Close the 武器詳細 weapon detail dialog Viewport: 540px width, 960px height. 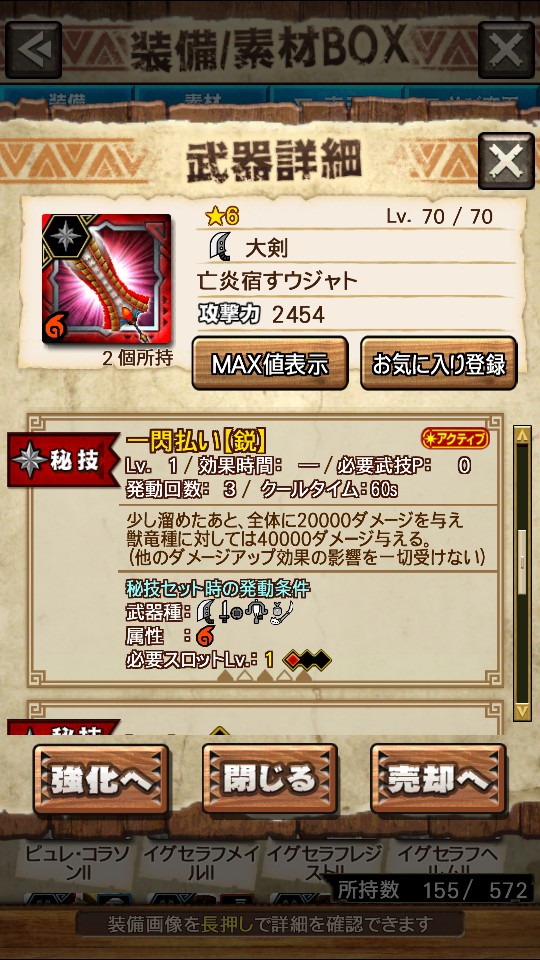(506, 160)
